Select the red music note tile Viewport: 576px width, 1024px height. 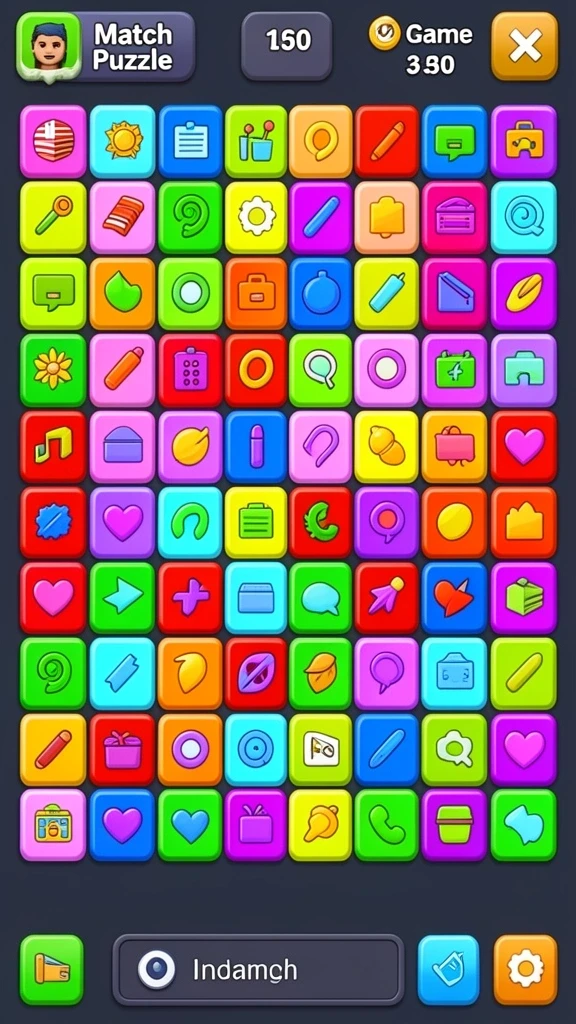click(x=53, y=447)
